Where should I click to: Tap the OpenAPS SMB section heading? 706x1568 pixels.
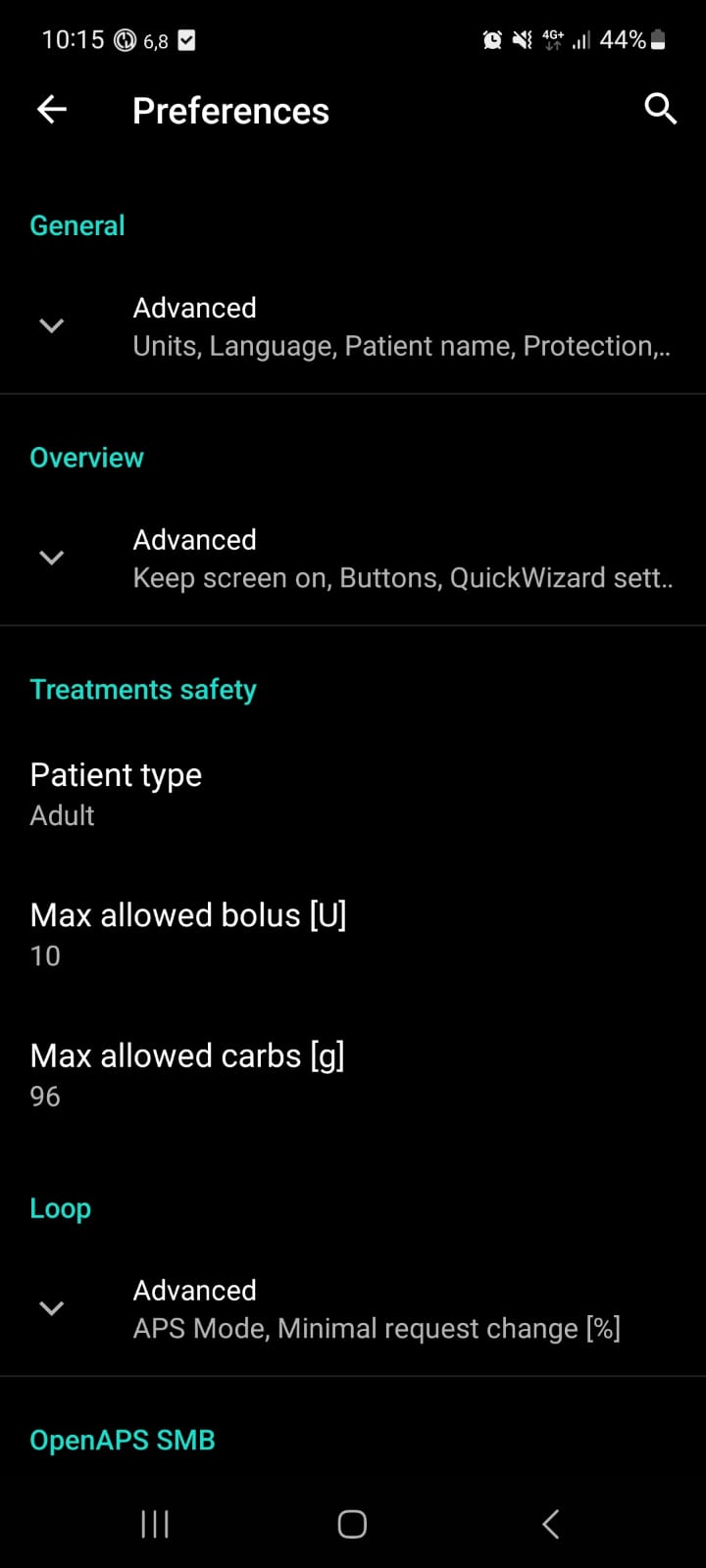click(x=122, y=1440)
